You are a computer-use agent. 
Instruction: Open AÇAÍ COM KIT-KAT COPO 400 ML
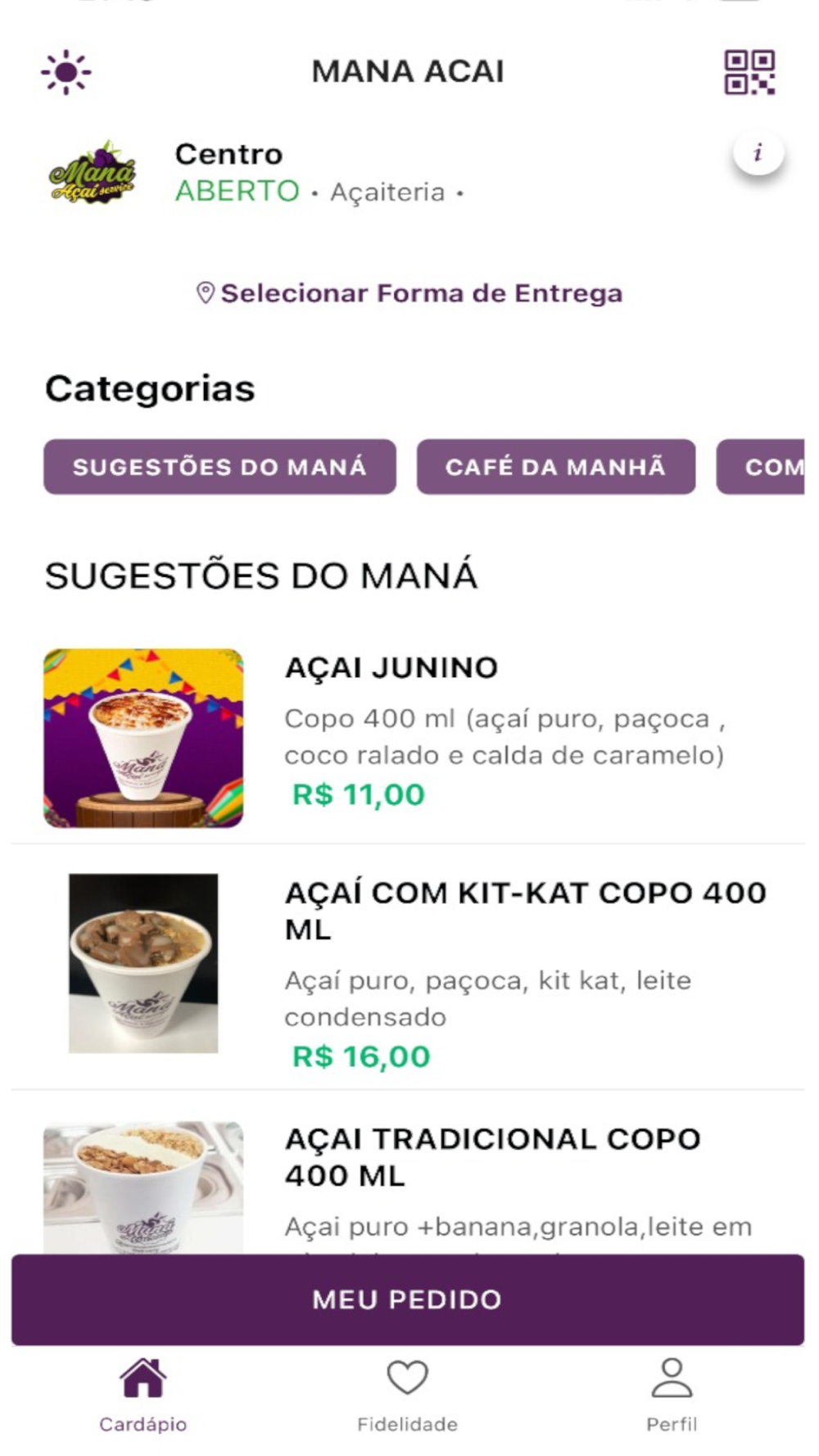click(408, 966)
